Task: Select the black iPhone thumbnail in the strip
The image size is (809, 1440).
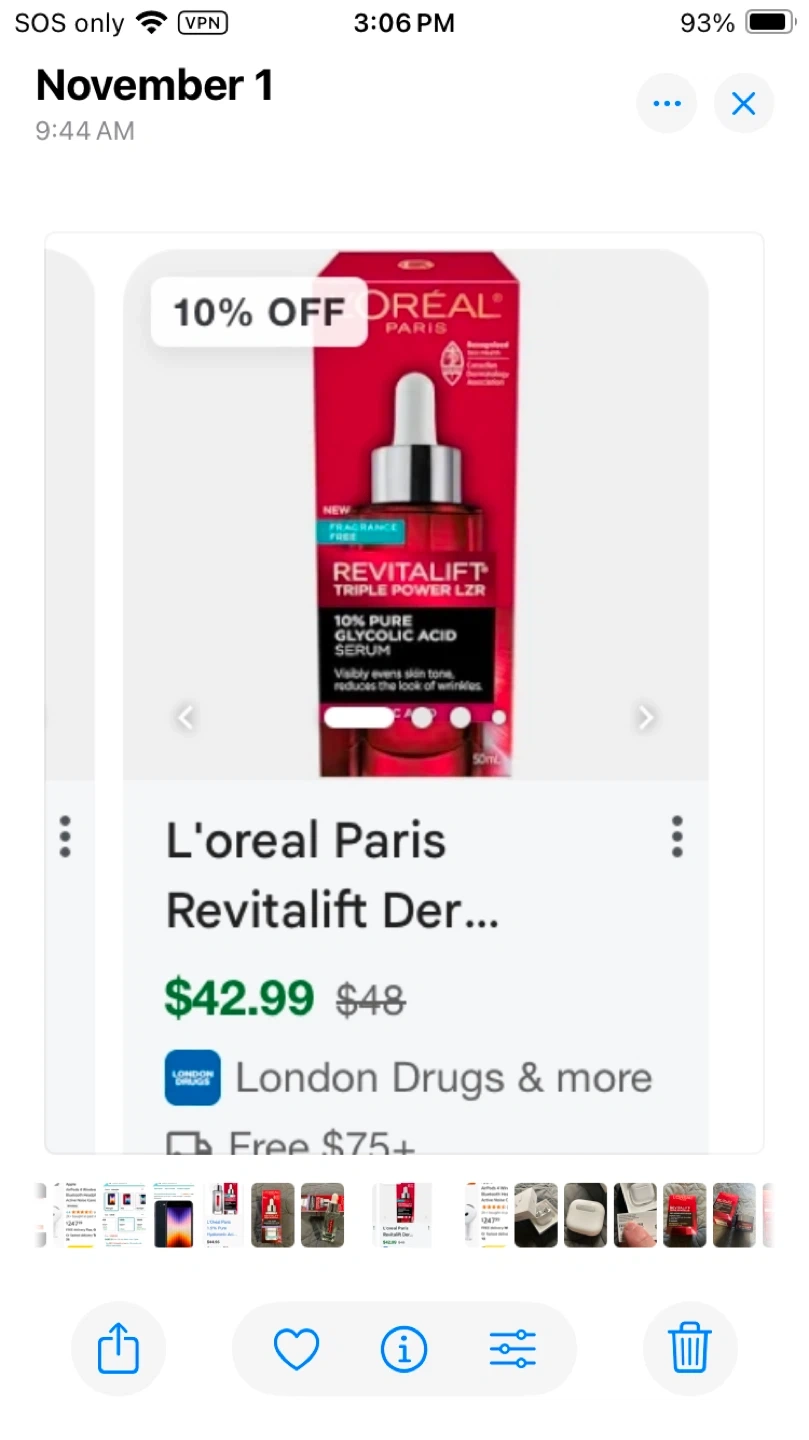Action: (173, 1215)
